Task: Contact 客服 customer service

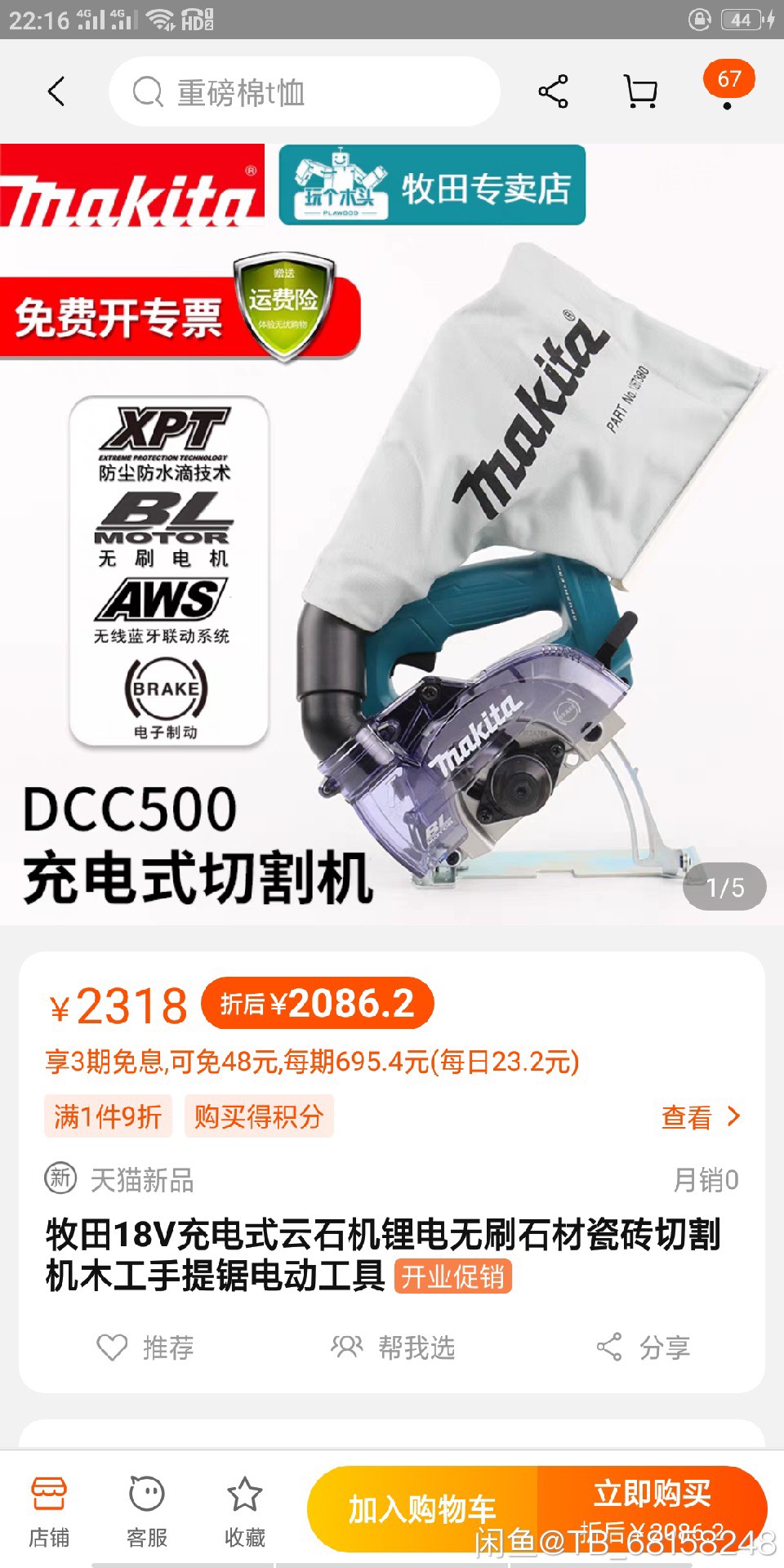Action: pos(147,1511)
